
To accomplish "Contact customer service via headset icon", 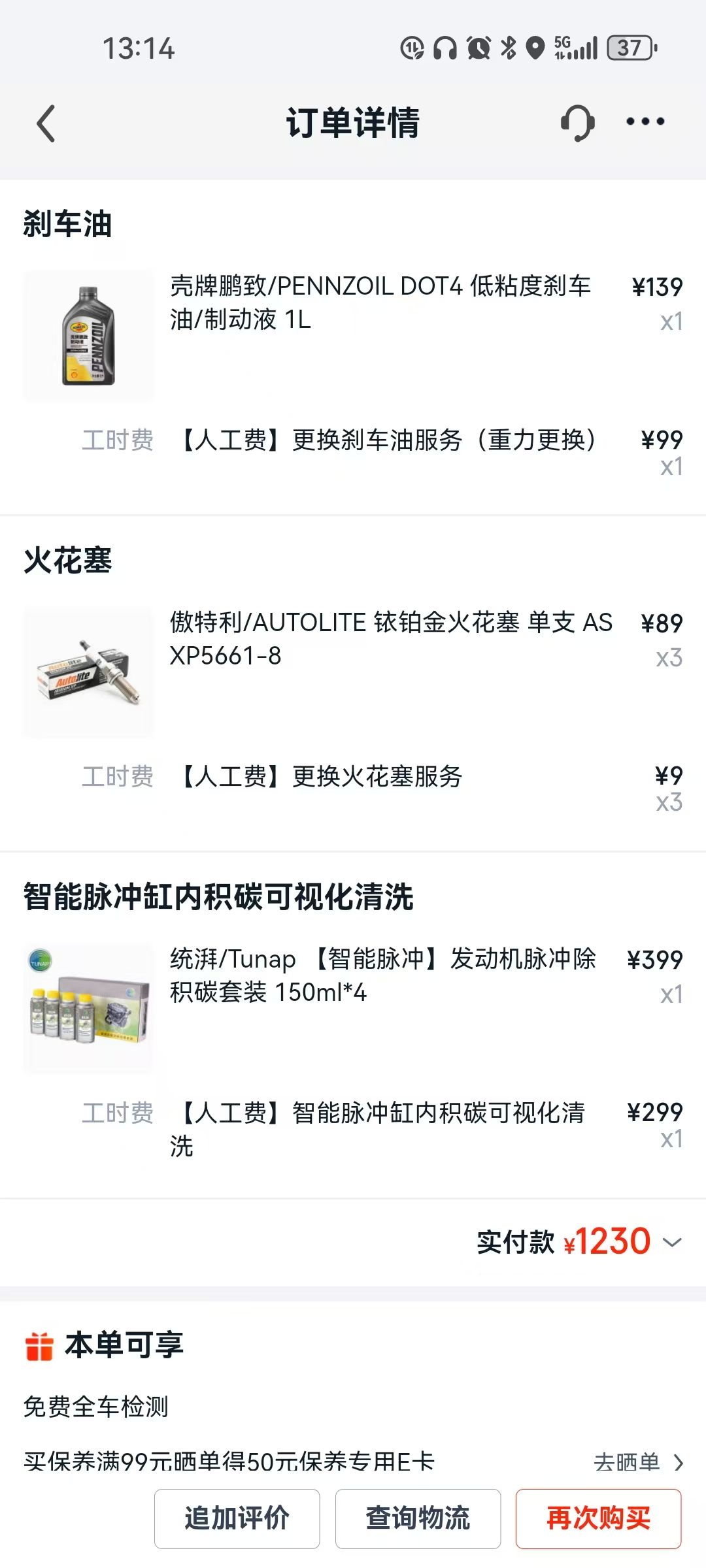I will tap(577, 123).
